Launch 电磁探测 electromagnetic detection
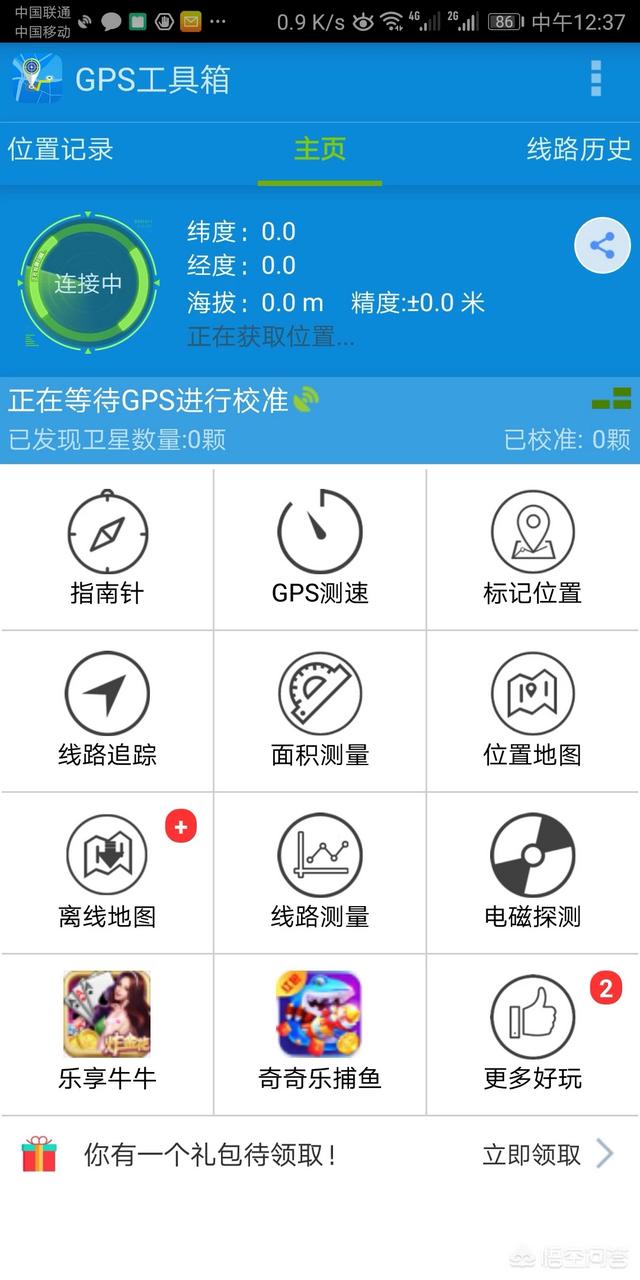Screen dimensions: 640x1280 pos(532,871)
